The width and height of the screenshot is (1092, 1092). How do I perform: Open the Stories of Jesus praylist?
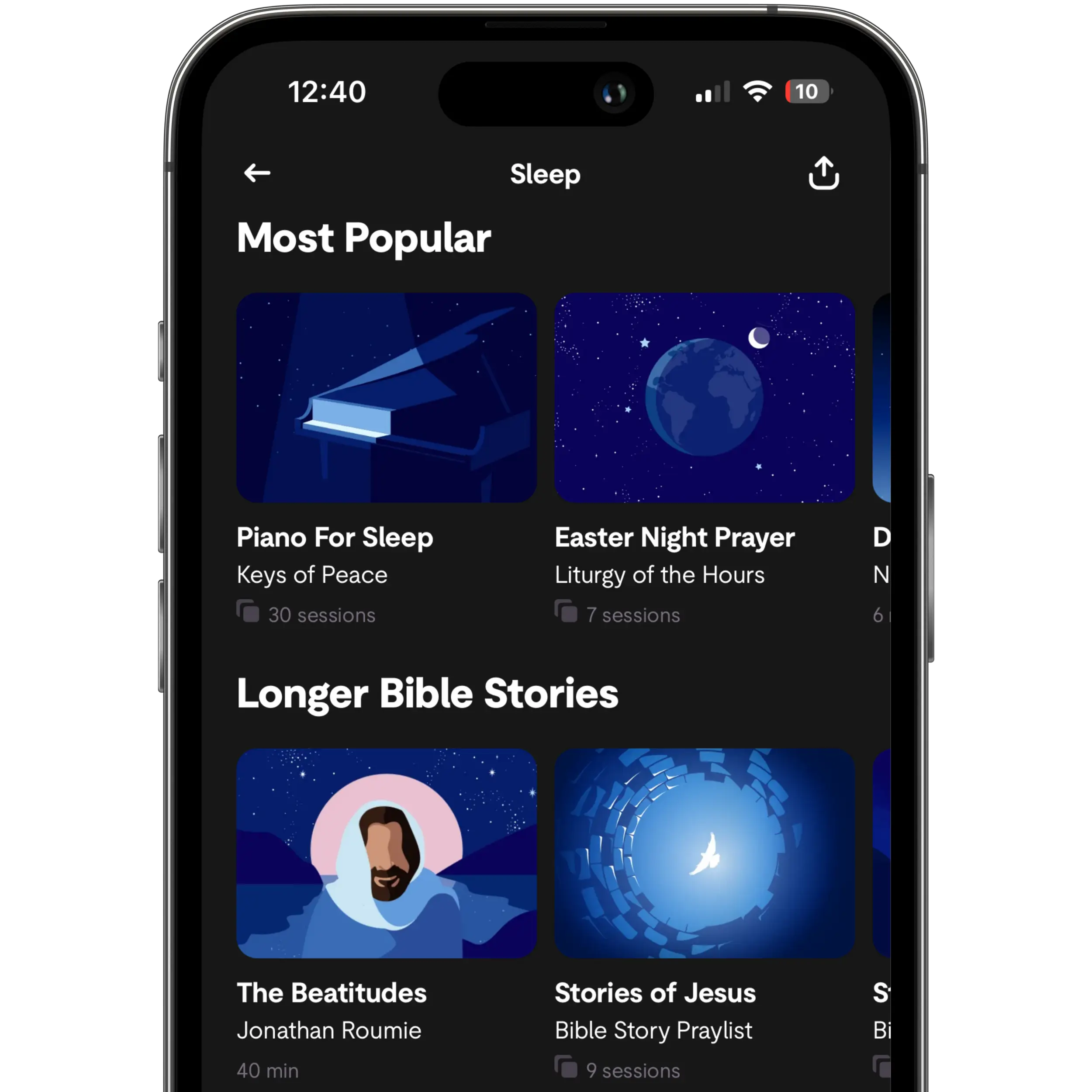(x=704, y=854)
